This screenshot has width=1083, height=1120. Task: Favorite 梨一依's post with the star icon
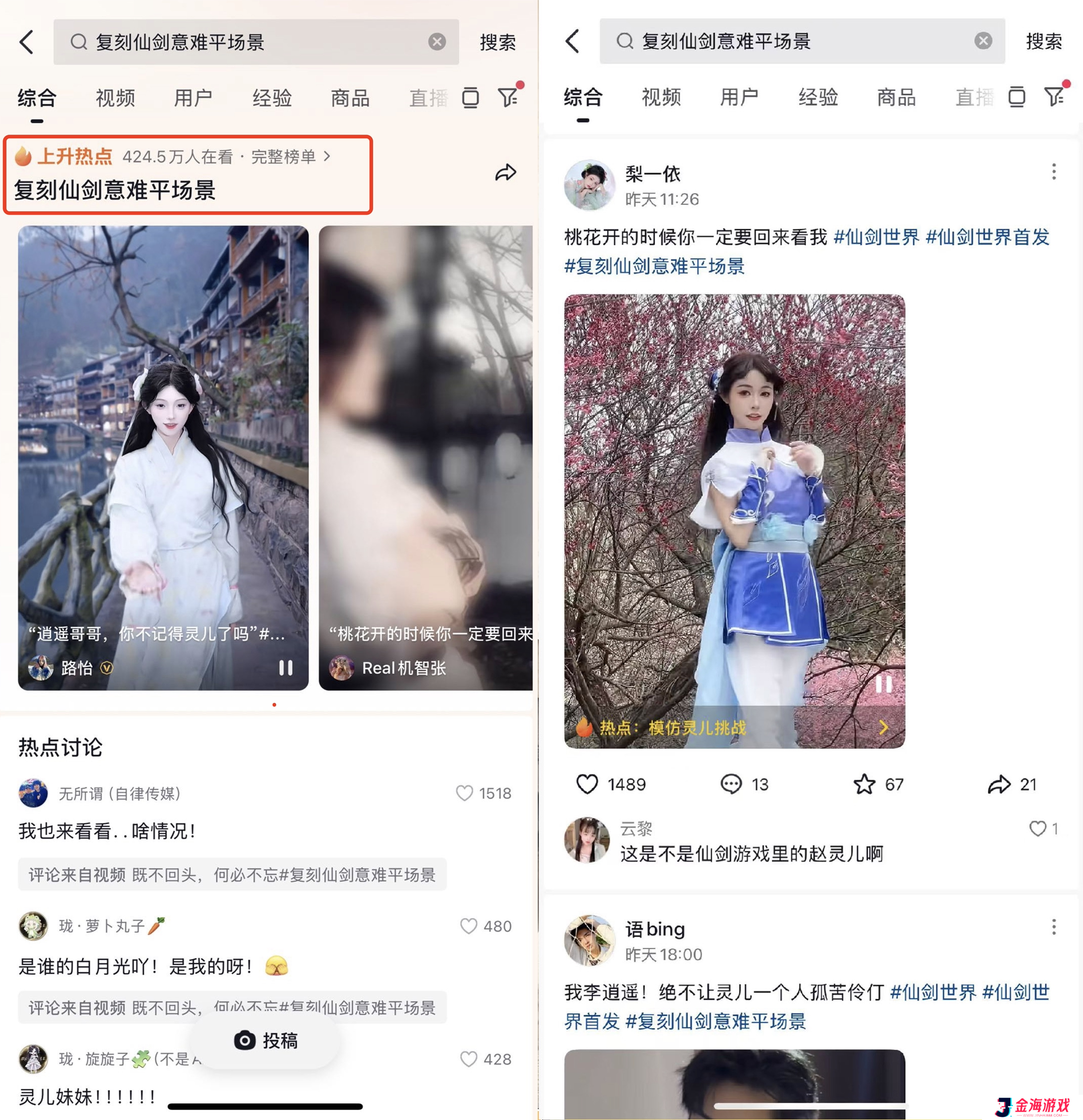tap(864, 784)
